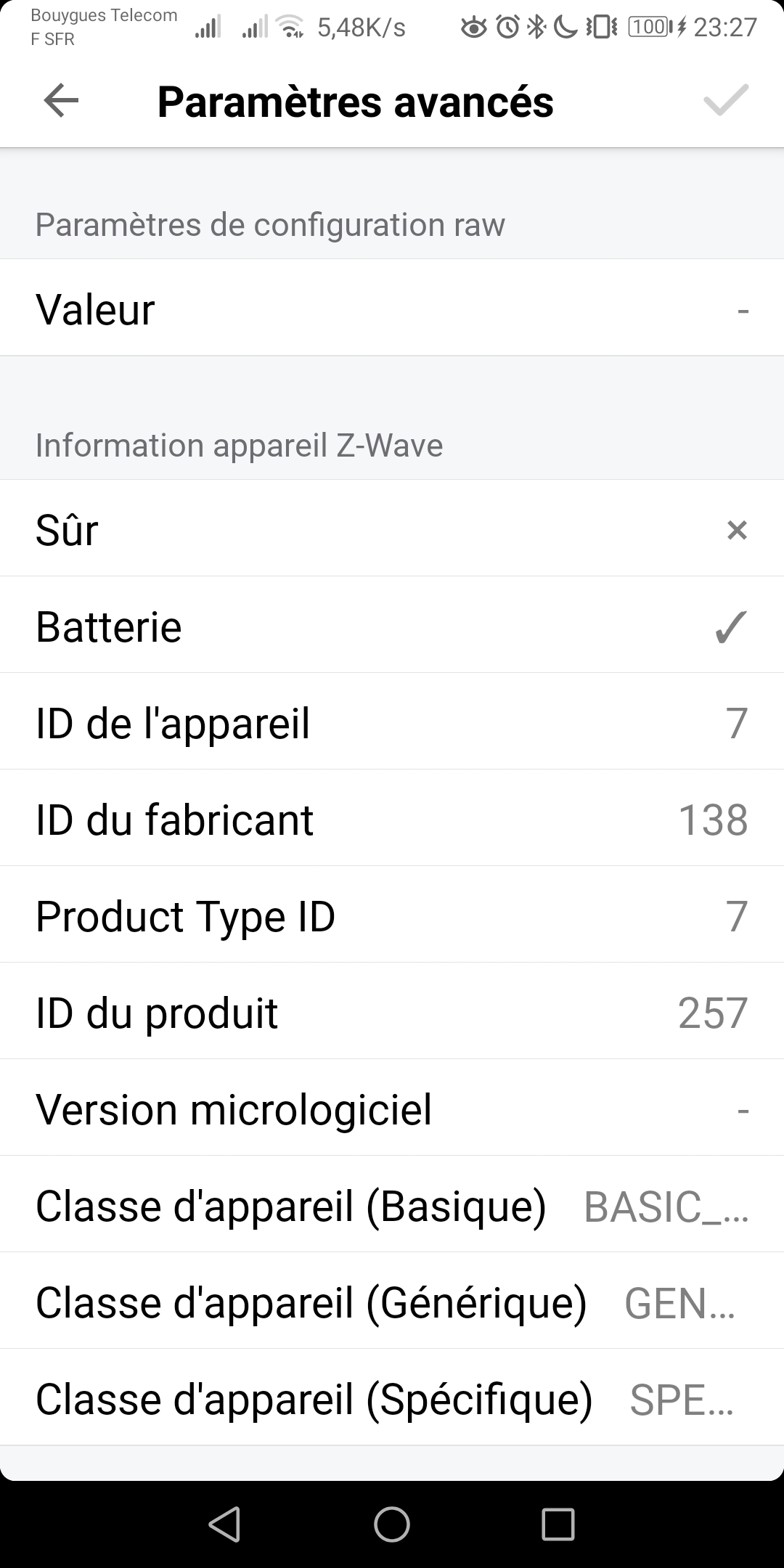Viewport: 784px width, 1568px height.
Task: Open recent apps from the navigation bar
Action: tap(558, 1523)
